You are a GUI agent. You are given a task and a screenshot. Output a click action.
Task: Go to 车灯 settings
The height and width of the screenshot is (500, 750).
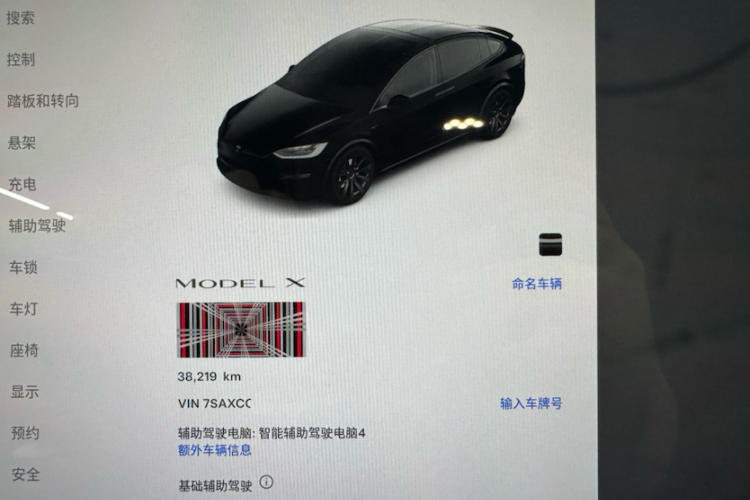pos(24,309)
